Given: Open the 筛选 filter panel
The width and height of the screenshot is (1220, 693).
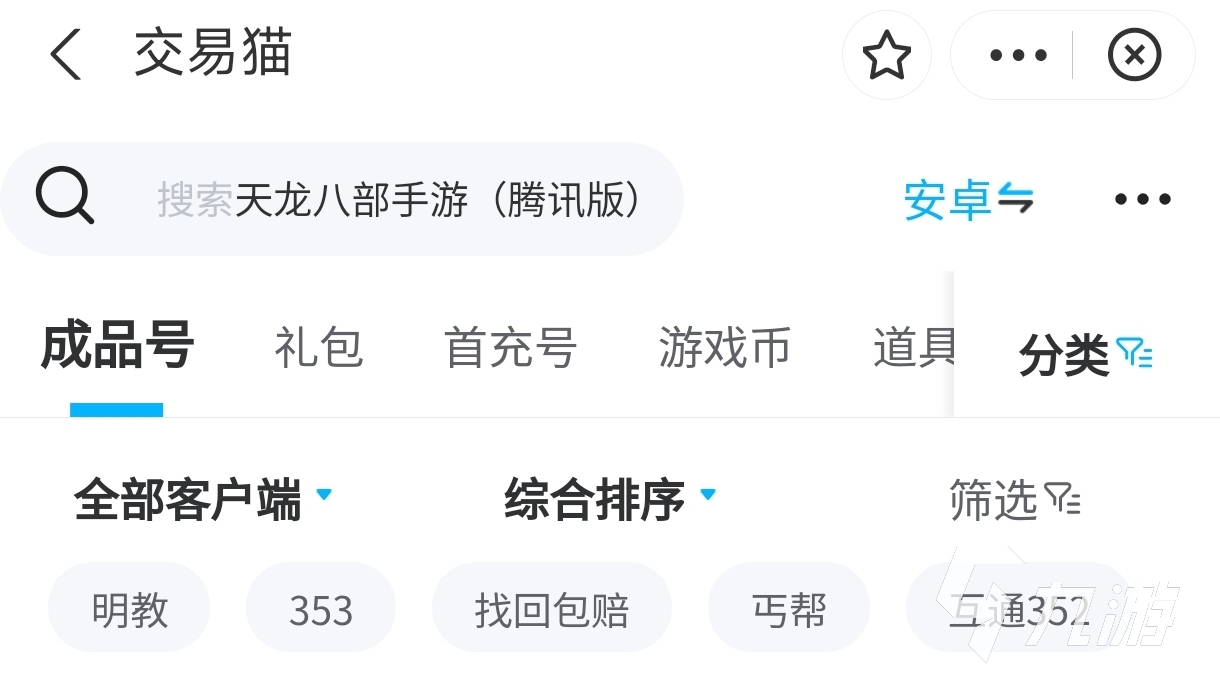Looking at the screenshot, I should [1014, 498].
